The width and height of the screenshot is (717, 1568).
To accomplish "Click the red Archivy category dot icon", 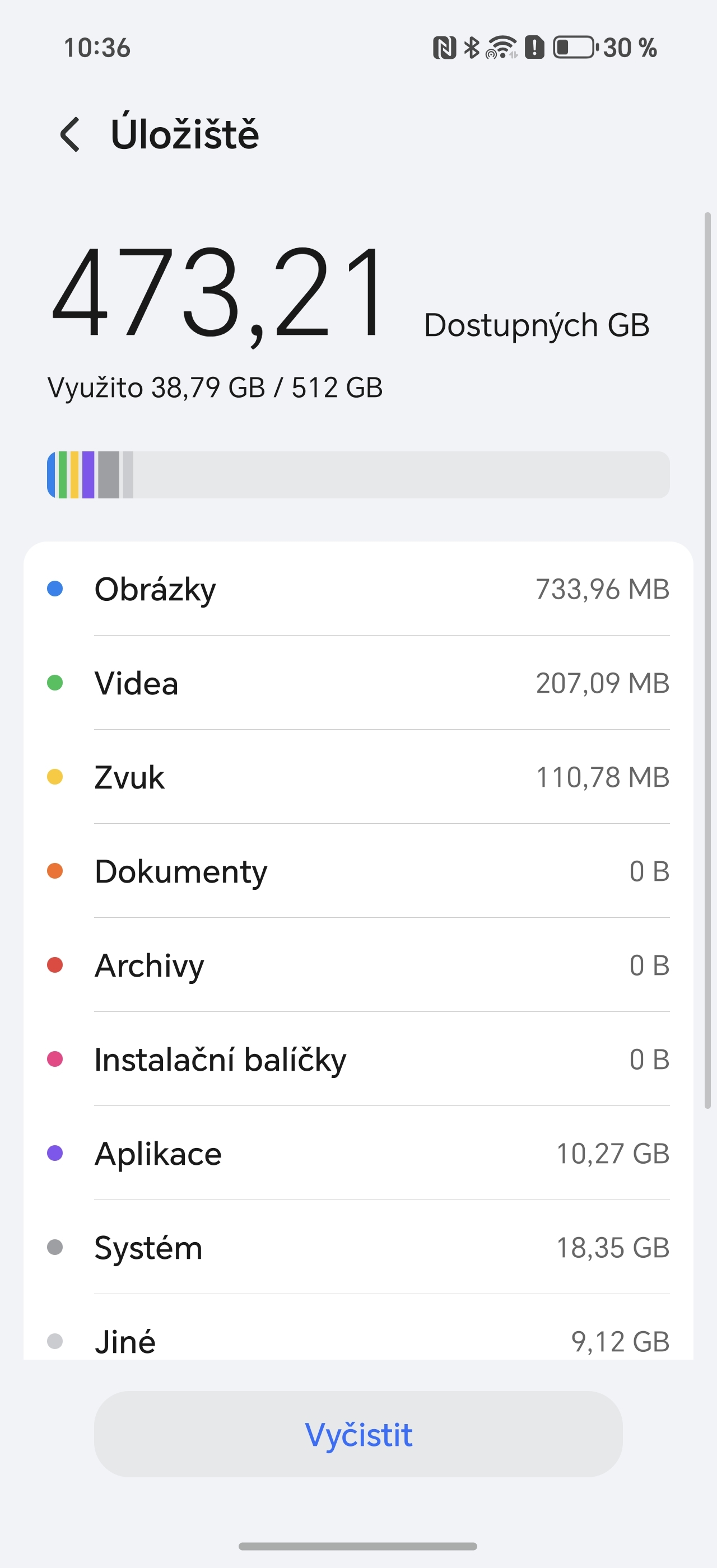I will (x=56, y=965).
